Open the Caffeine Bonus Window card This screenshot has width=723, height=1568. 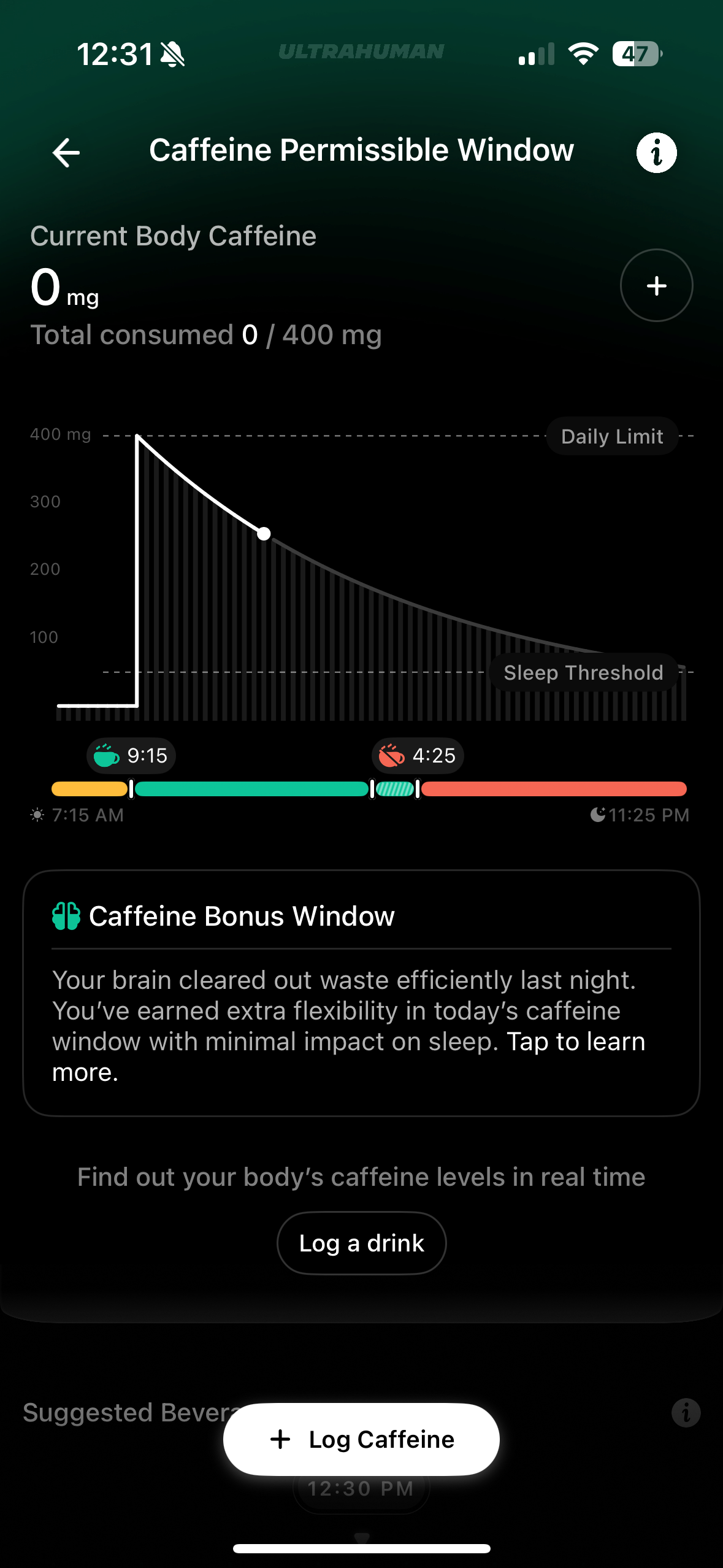361,993
